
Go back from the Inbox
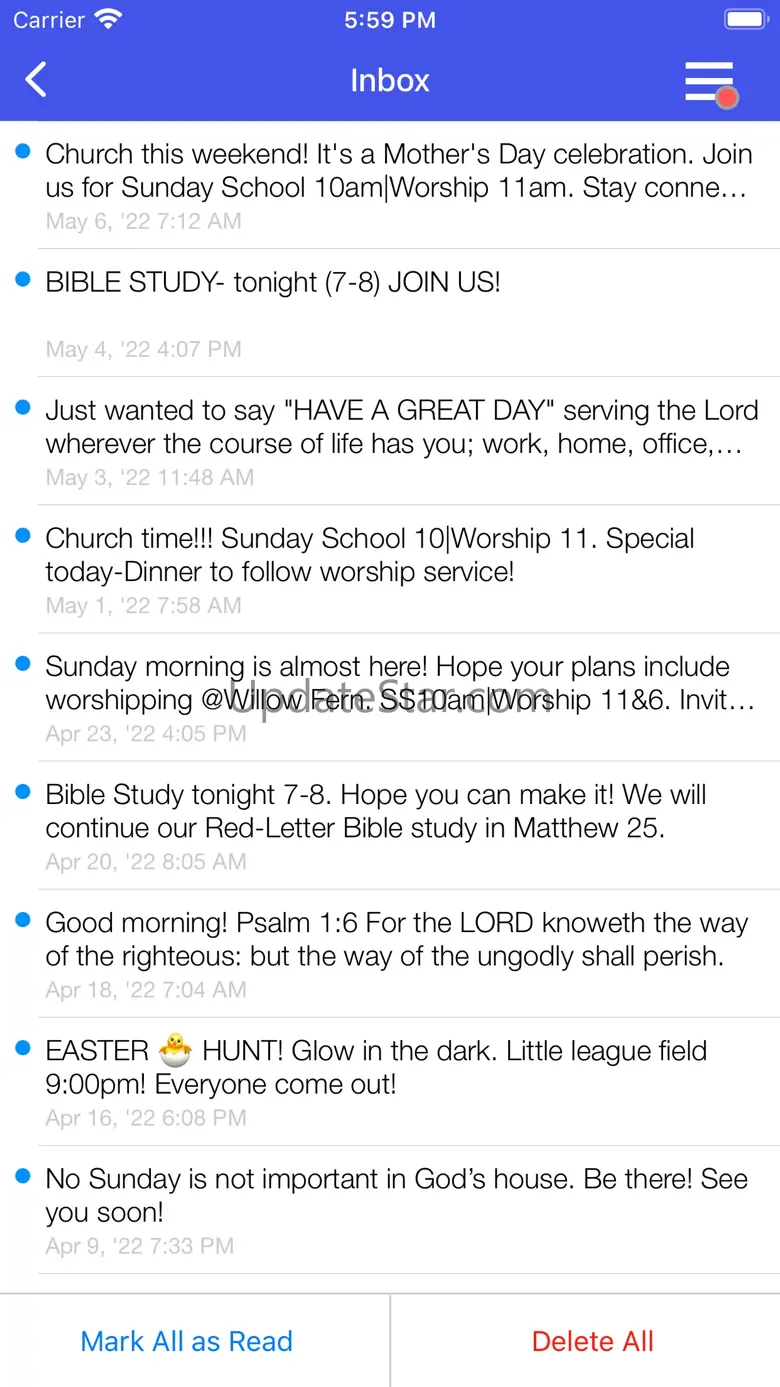click(36, 80)
